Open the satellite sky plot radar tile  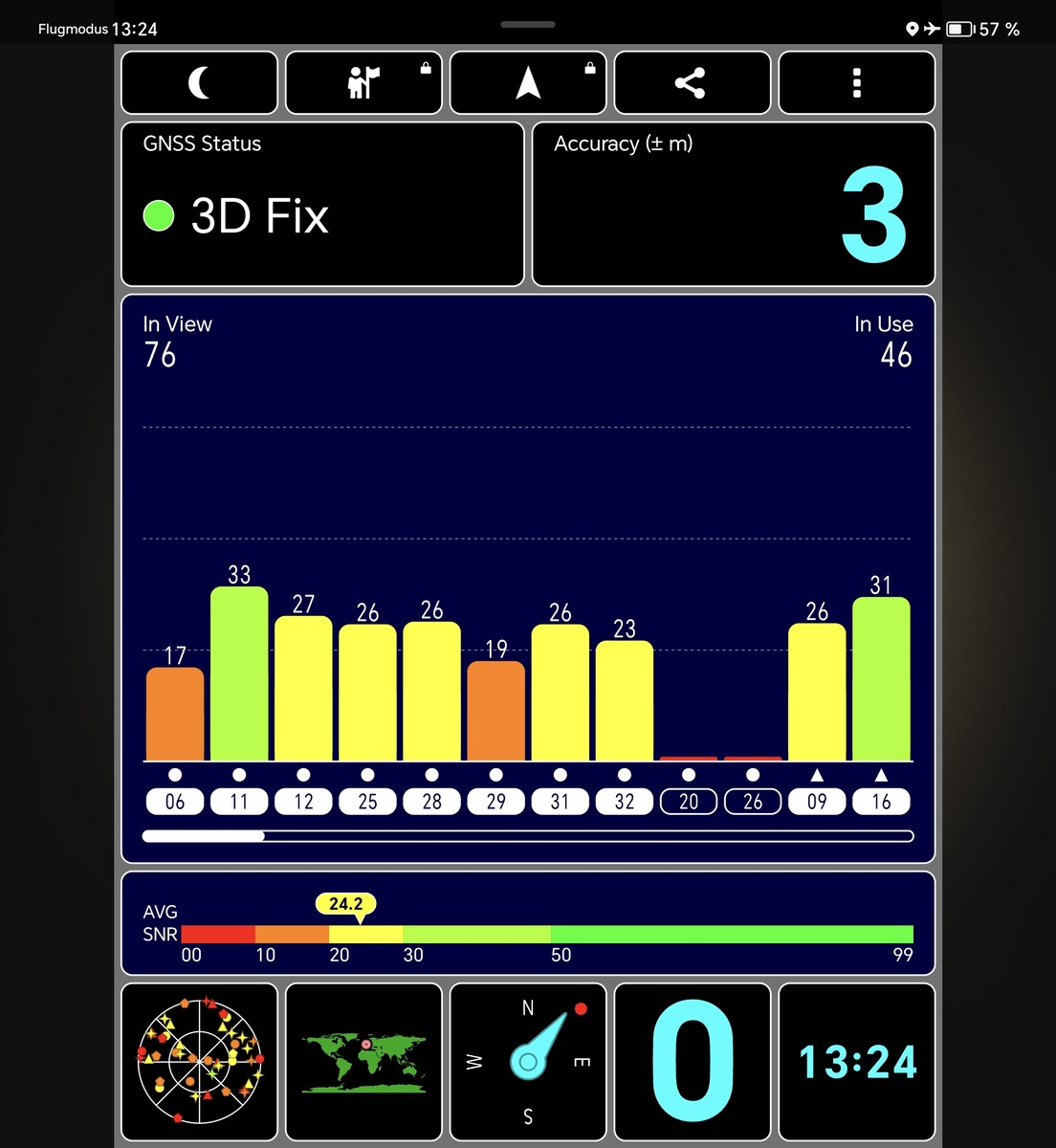tap(199, 1062)
